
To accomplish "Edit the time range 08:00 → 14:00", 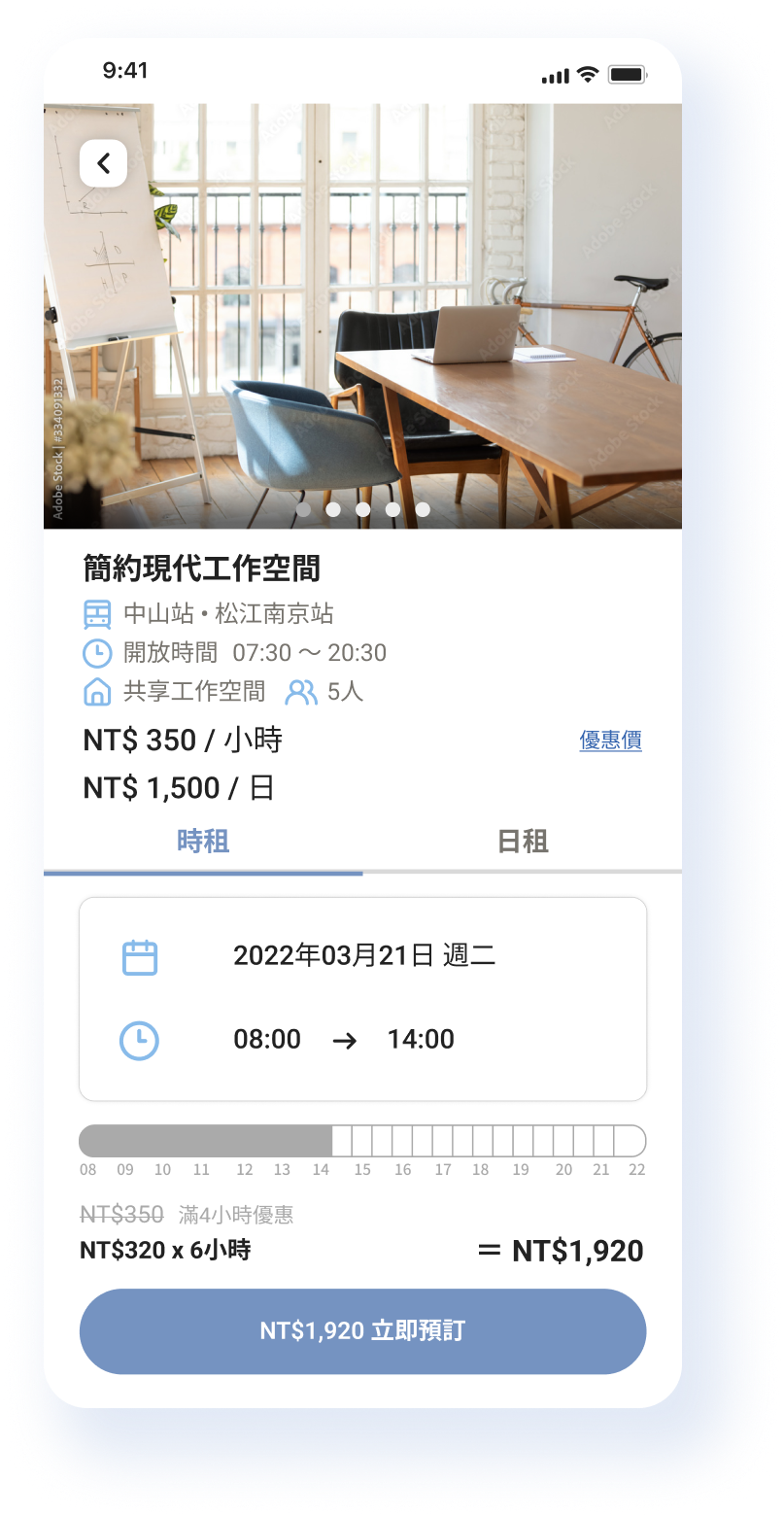I will pyautogui.click(x=343, y=1040).
